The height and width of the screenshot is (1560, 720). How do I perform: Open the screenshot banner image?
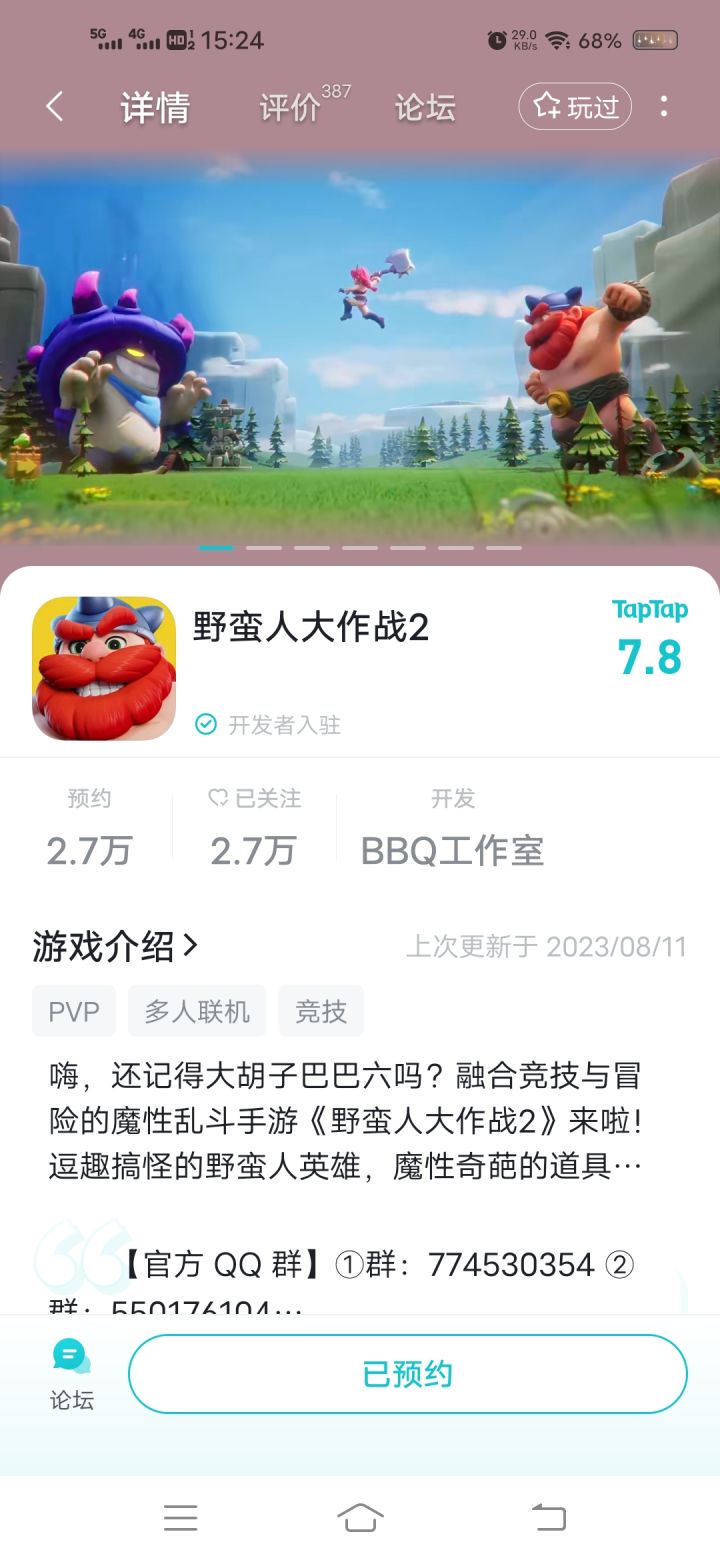360,340
